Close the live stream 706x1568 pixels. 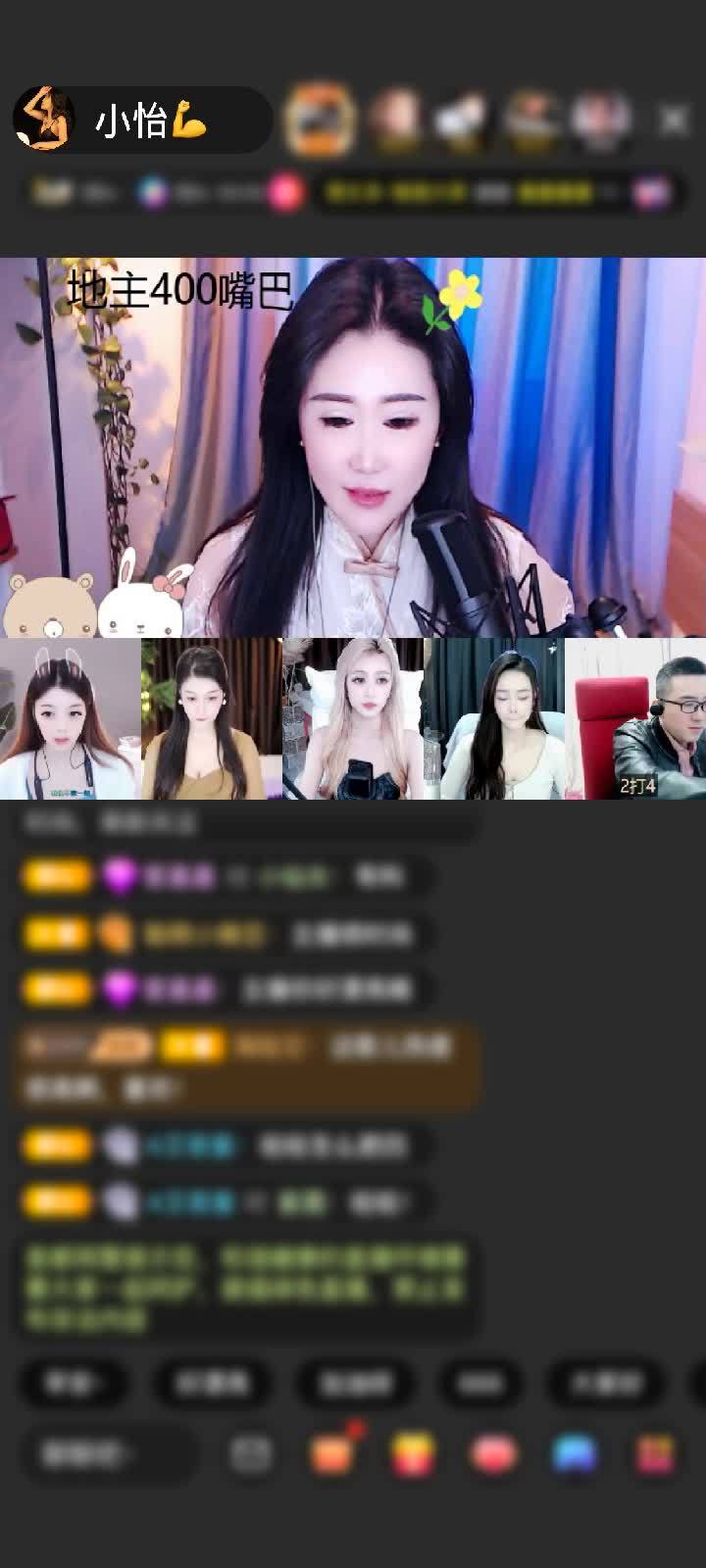(x=674, y=120)
